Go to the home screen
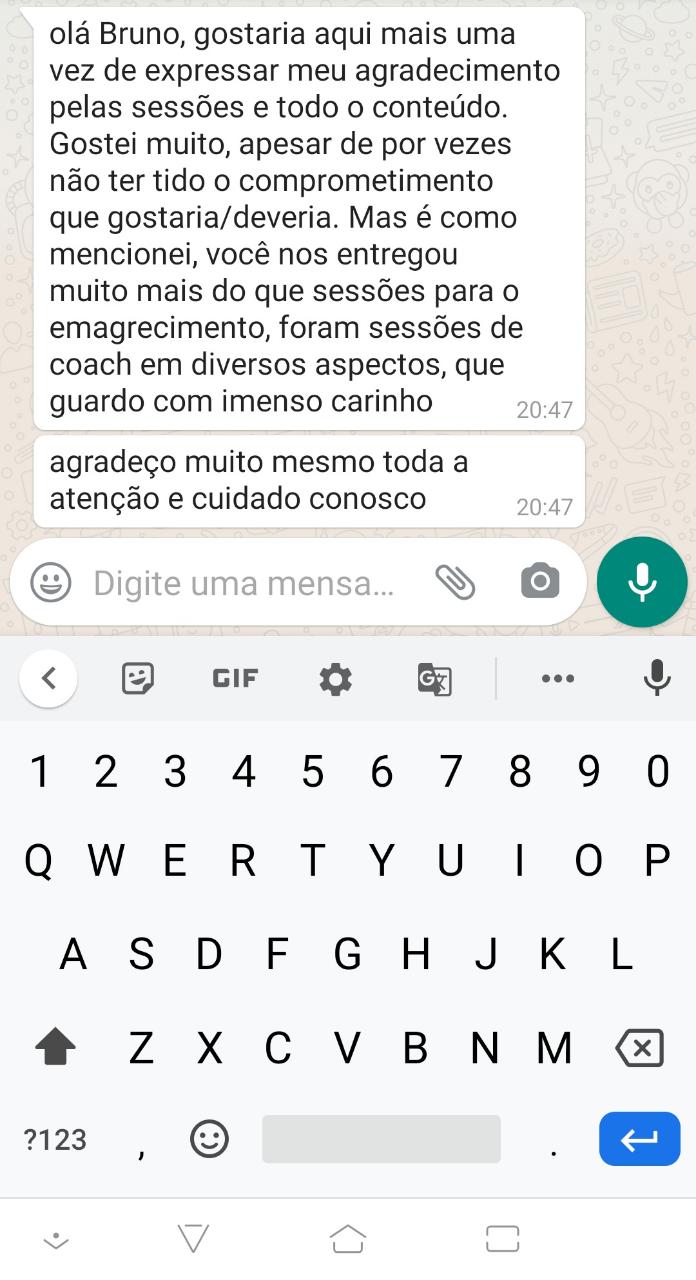This screenshot has height=1280, width=696. coord(347,1239)
